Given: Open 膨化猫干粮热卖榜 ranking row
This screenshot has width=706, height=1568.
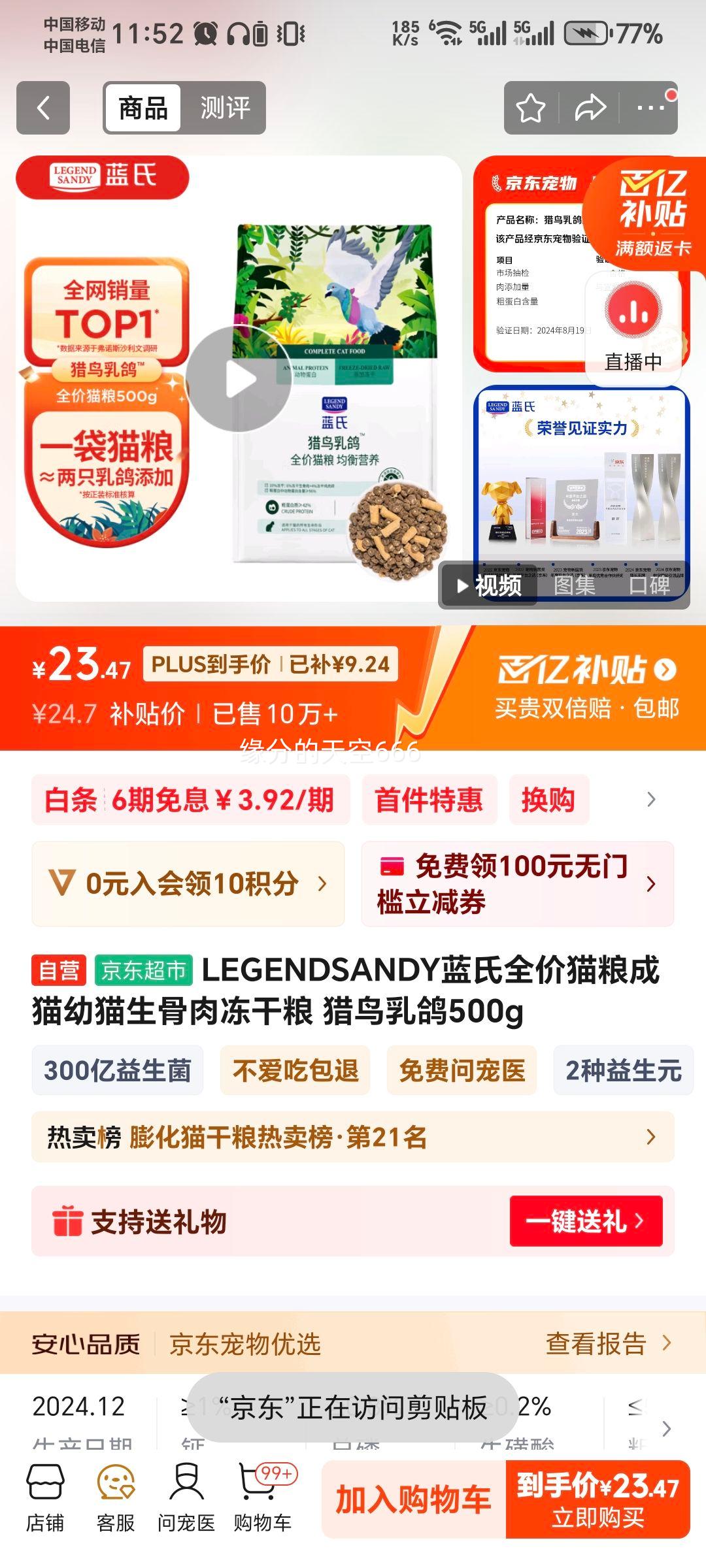Looking at the screenshot, I should 353,1137.
